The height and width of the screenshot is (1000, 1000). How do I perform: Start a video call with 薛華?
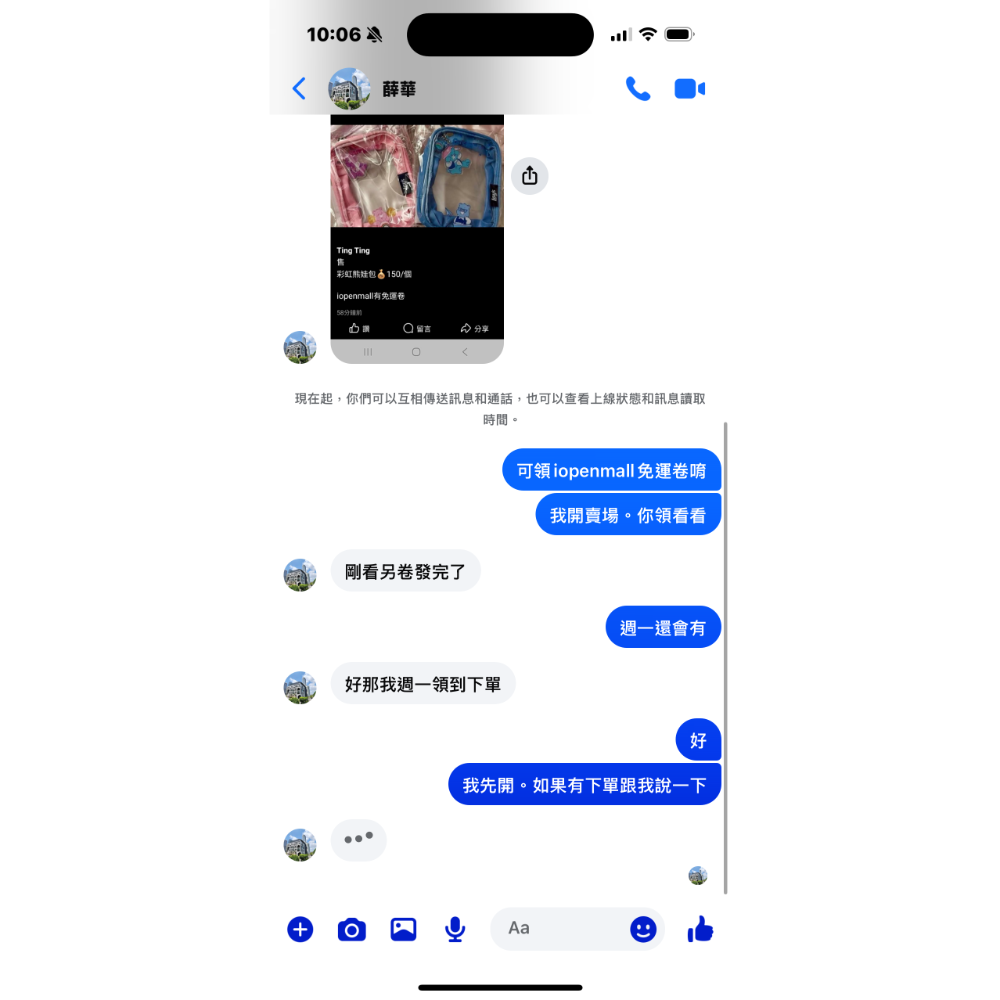(689, 89)
